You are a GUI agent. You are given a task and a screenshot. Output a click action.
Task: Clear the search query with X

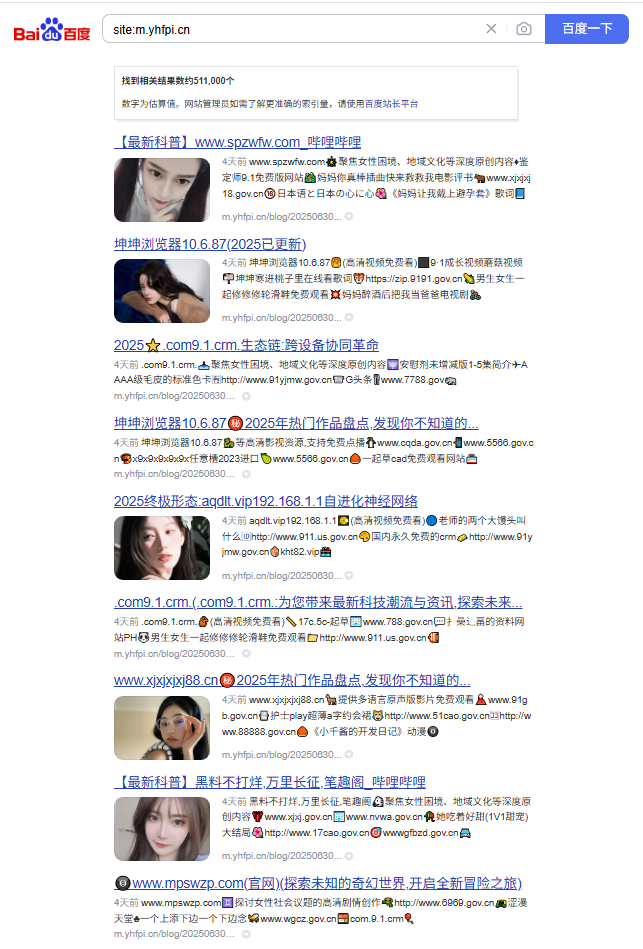pos(491,29)
